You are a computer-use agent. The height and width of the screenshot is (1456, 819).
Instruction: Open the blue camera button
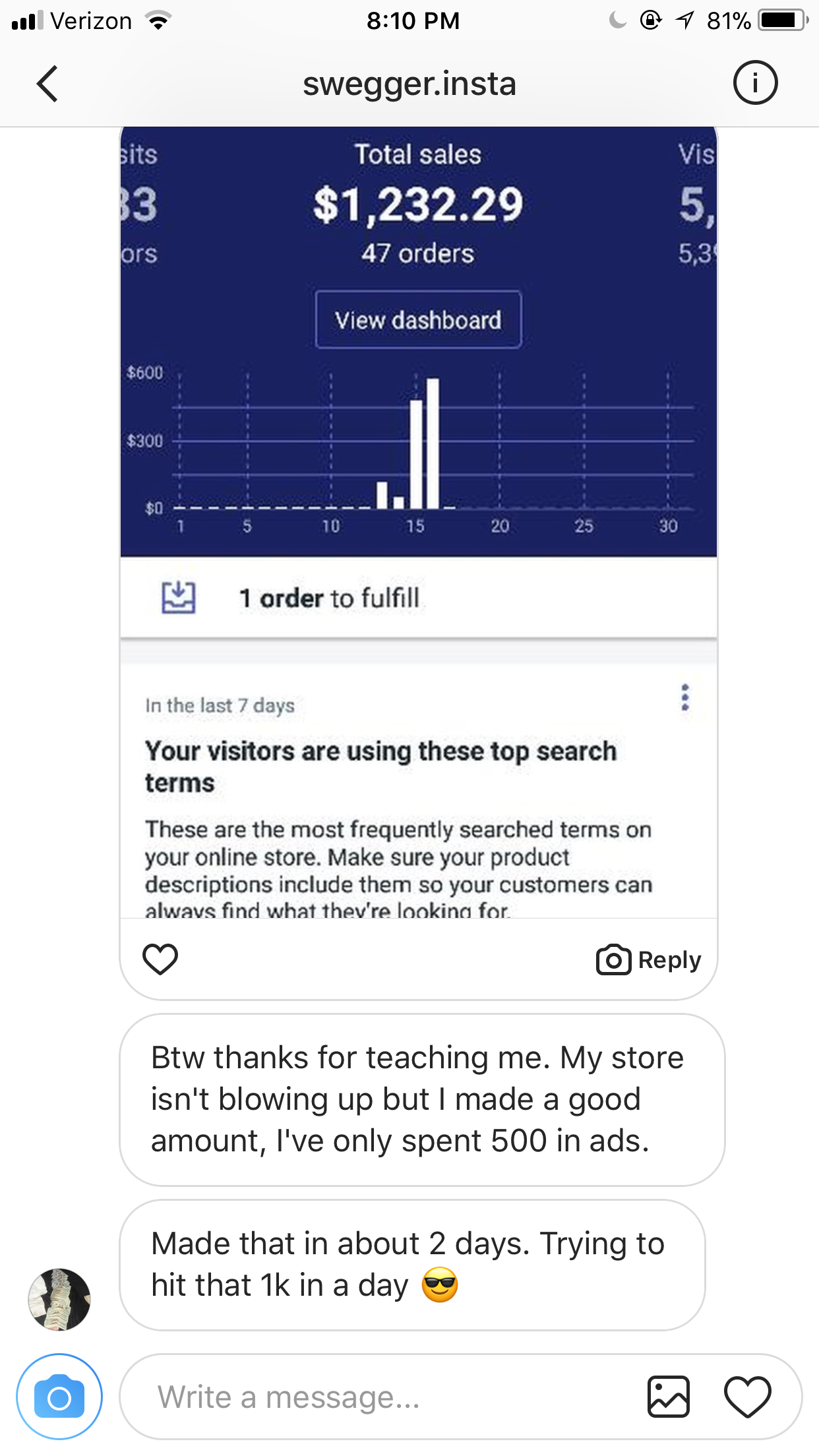tap(59, 1397)
